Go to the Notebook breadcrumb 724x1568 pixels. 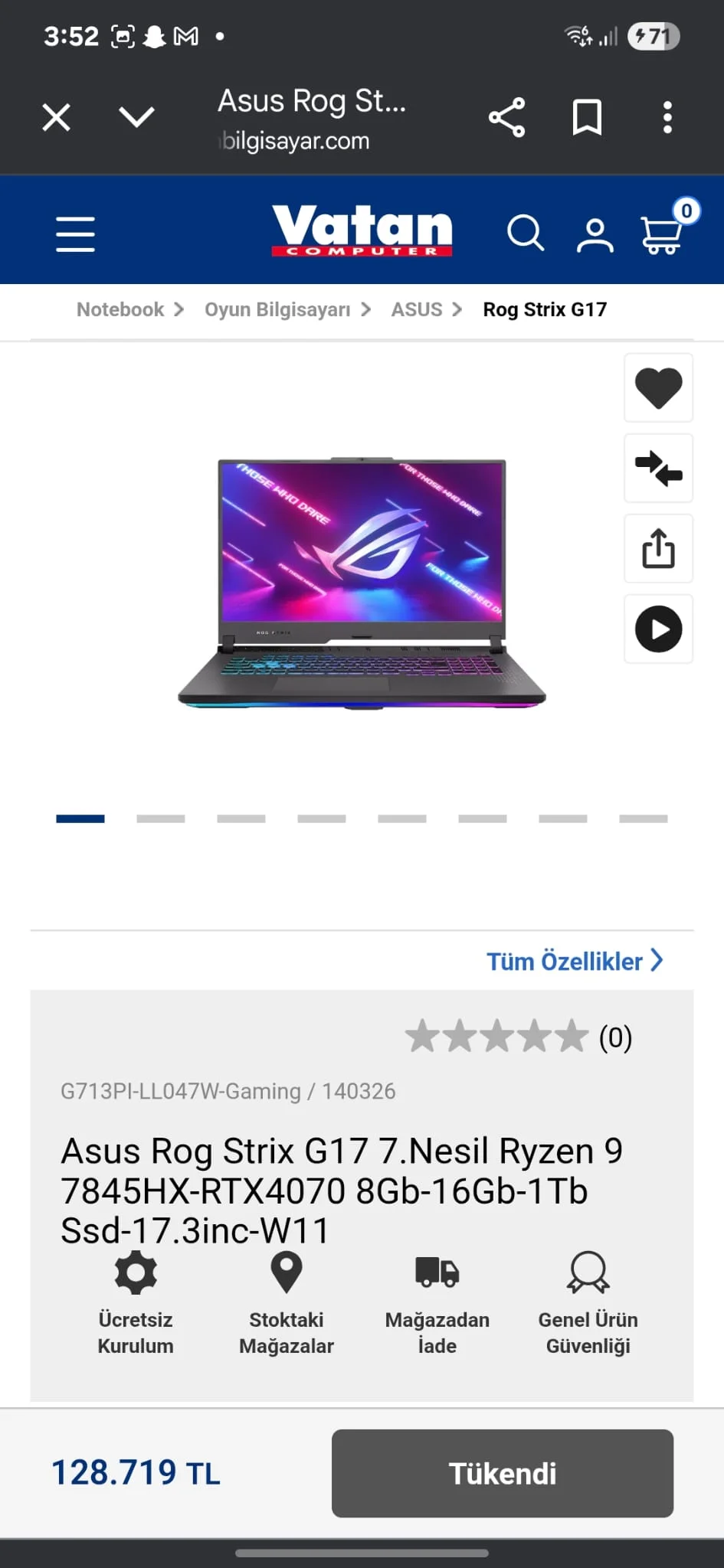pos(120,309)
